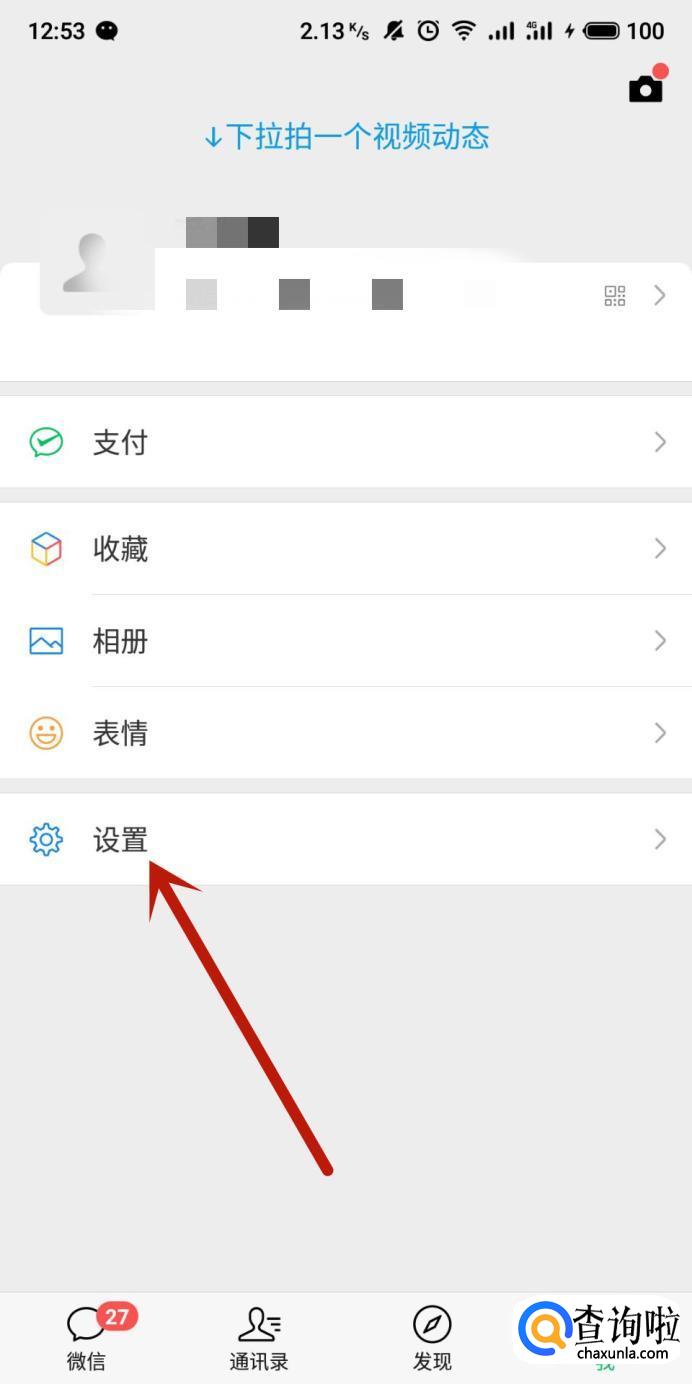Image resolution: width=692 pixels, height=1384 pixels.
Task: Open the 相册 album row
Action: point(346,641)
